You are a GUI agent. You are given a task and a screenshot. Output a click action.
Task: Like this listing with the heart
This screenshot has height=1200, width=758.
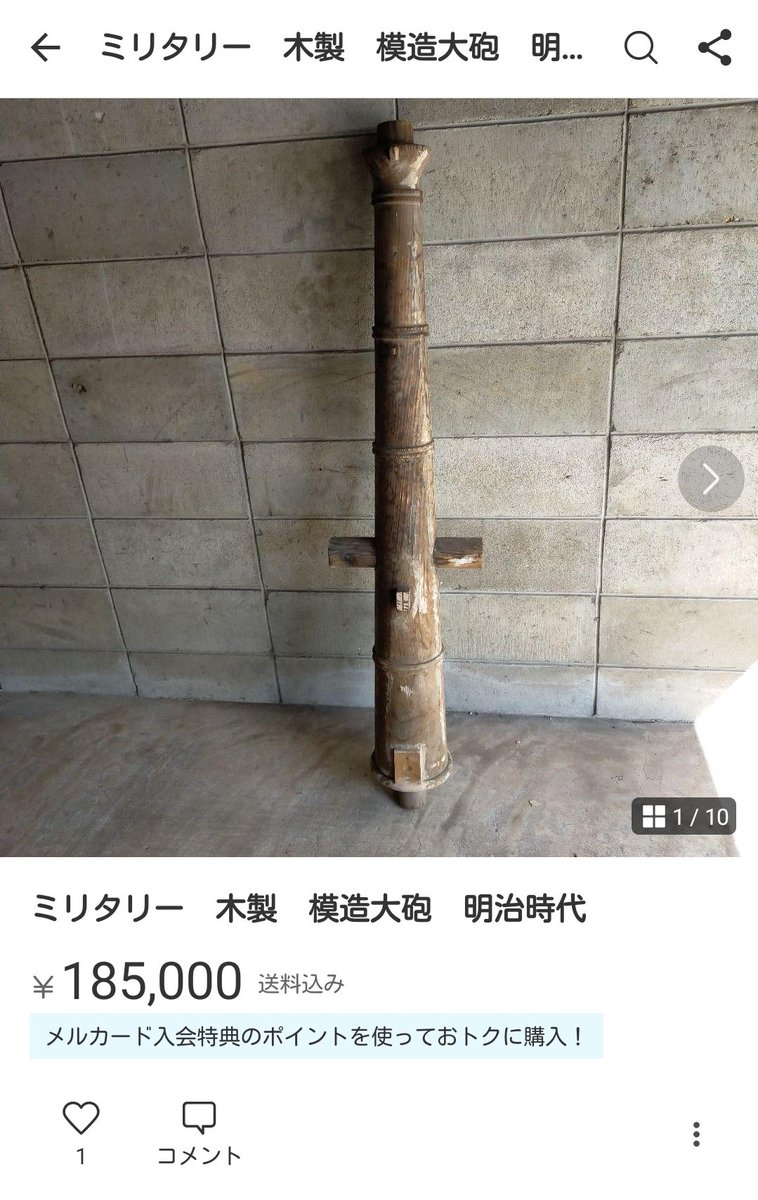click(x=81, y=1117)
